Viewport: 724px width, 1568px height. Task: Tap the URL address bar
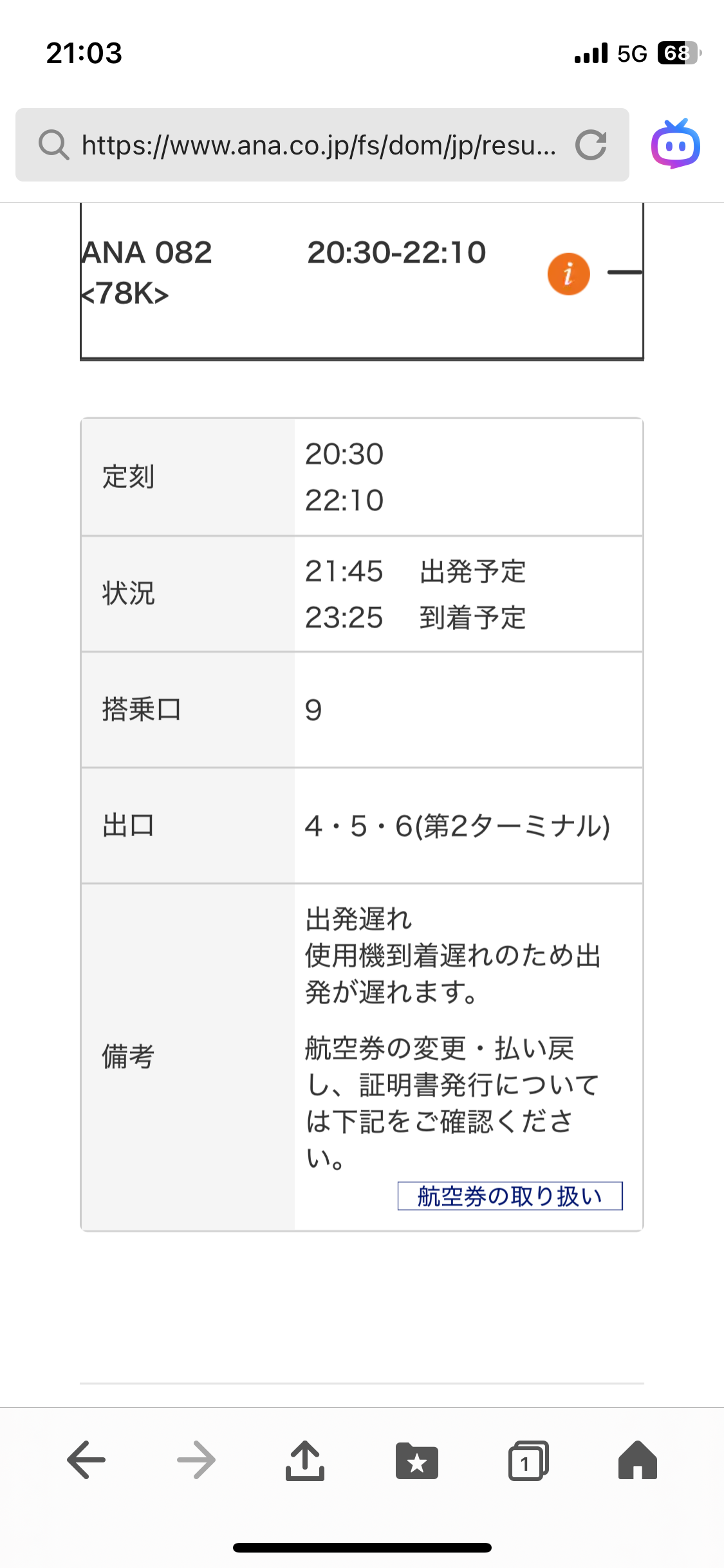[x=319, y=145]
